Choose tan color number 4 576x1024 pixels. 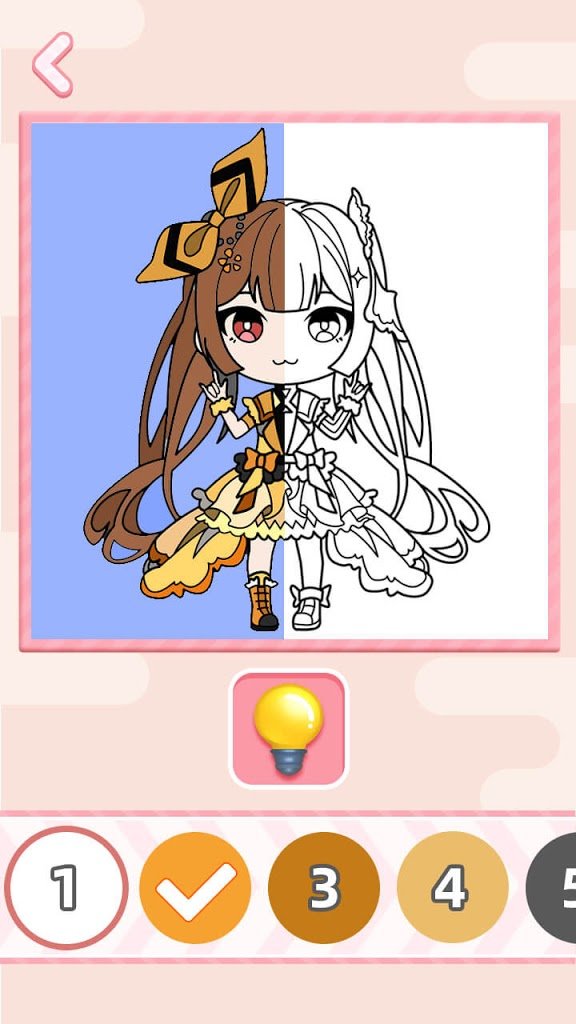point(453,888)
